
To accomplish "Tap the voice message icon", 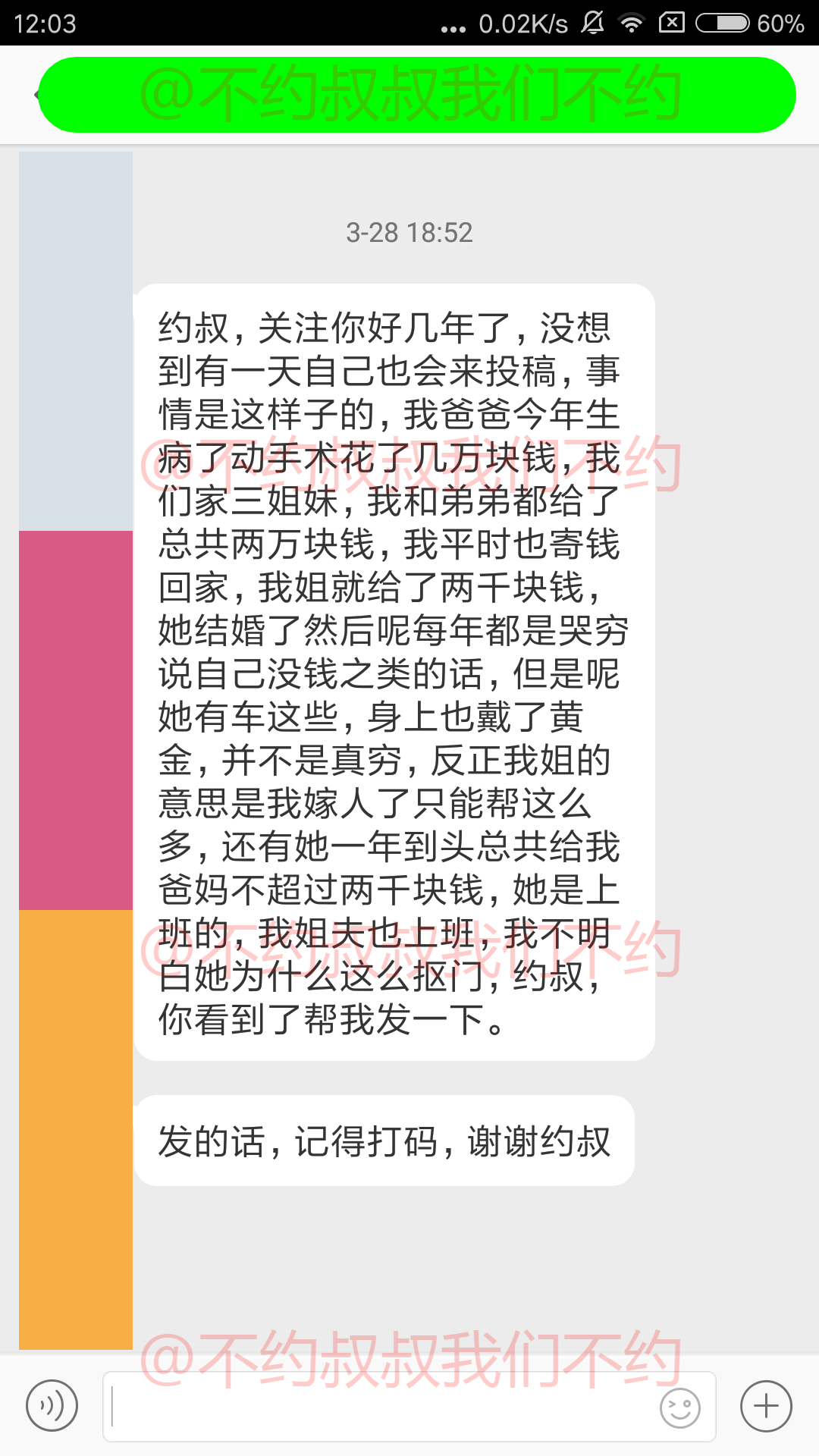I will tap(52, 1406).
